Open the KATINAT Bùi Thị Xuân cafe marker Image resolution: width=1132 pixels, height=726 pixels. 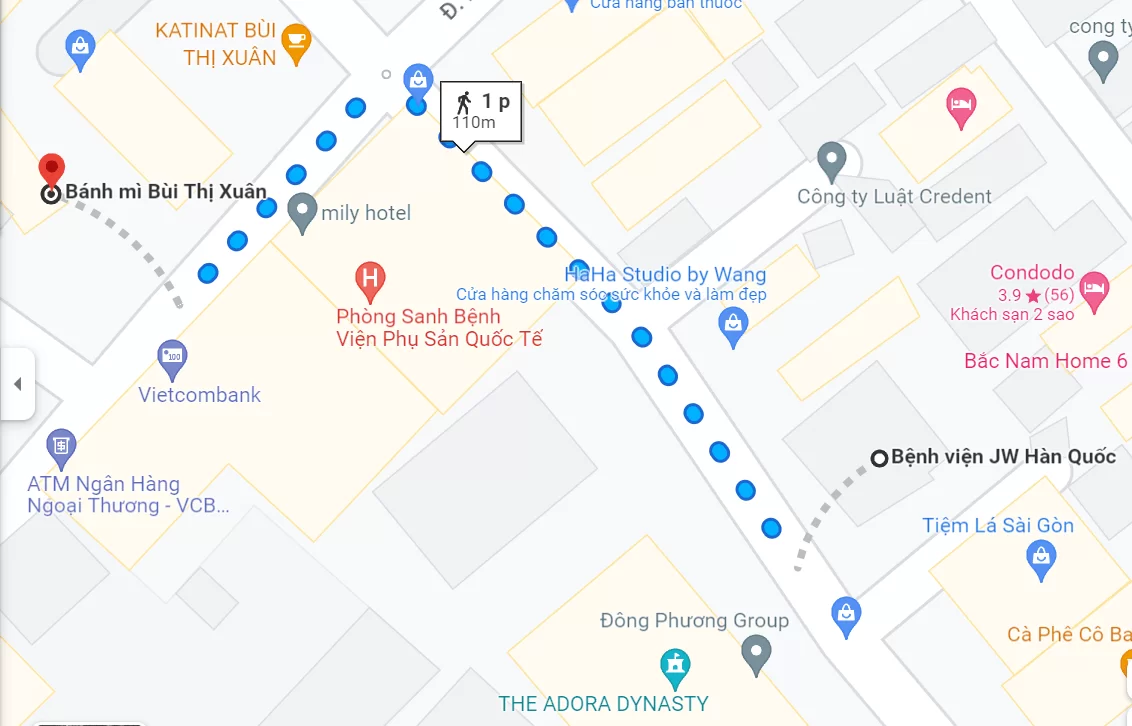tap(295, 41)
